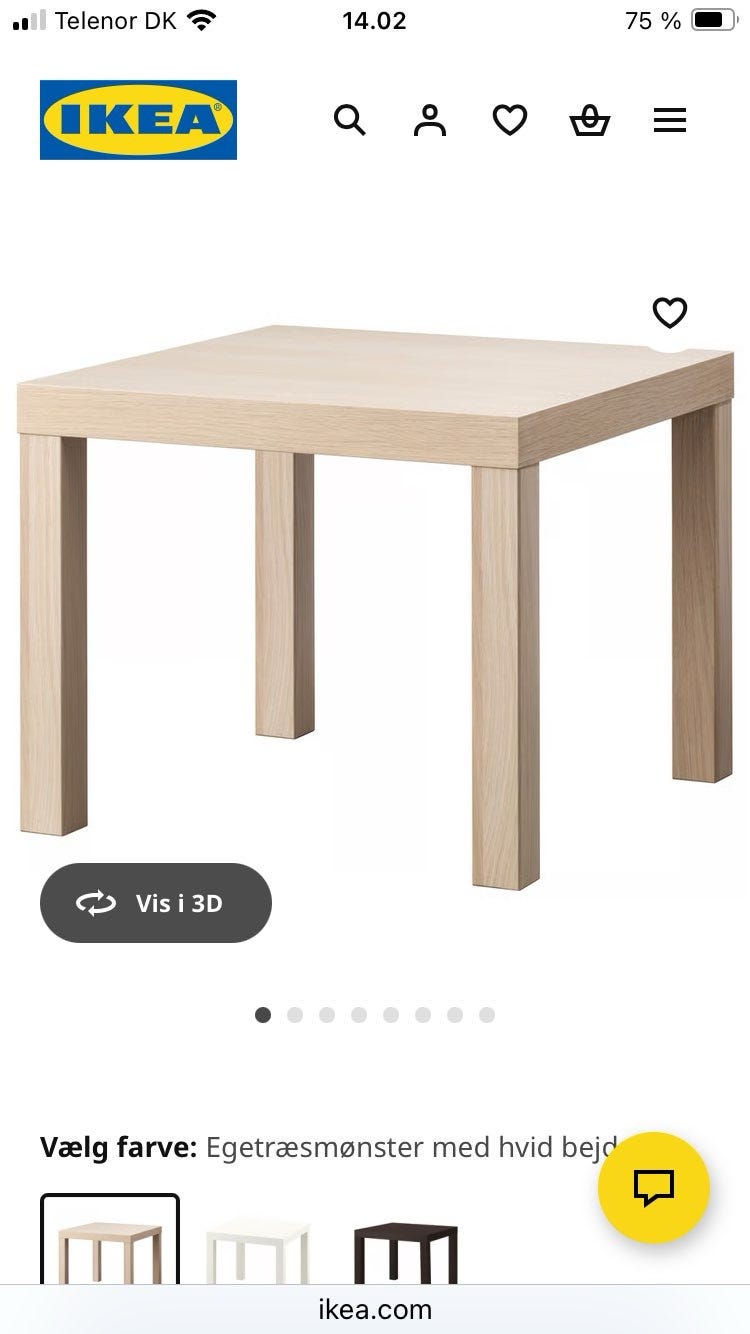Expand the Vælg farve options
The width and height of the screenshot is (750, 1334).
coord(120,1148)
